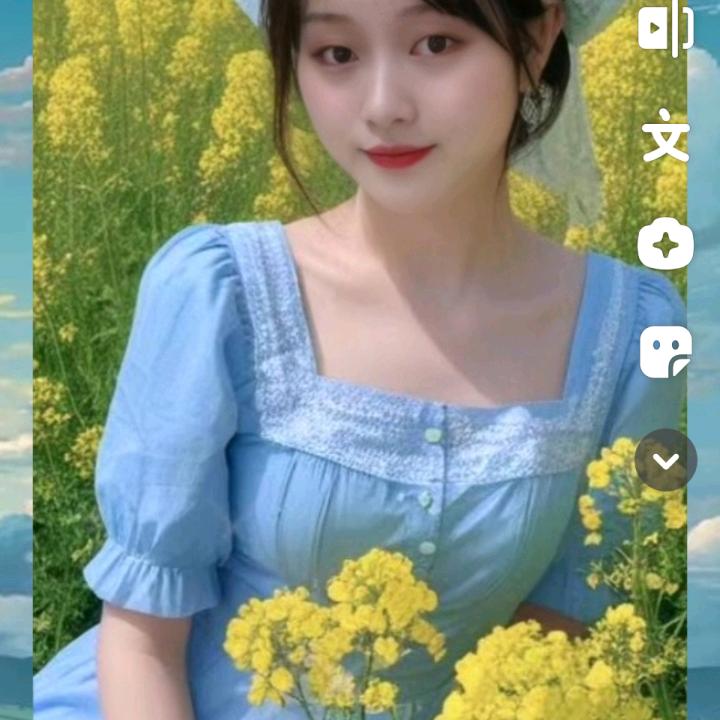
Task: Open the sparkle effects tool
Action: 666,244
